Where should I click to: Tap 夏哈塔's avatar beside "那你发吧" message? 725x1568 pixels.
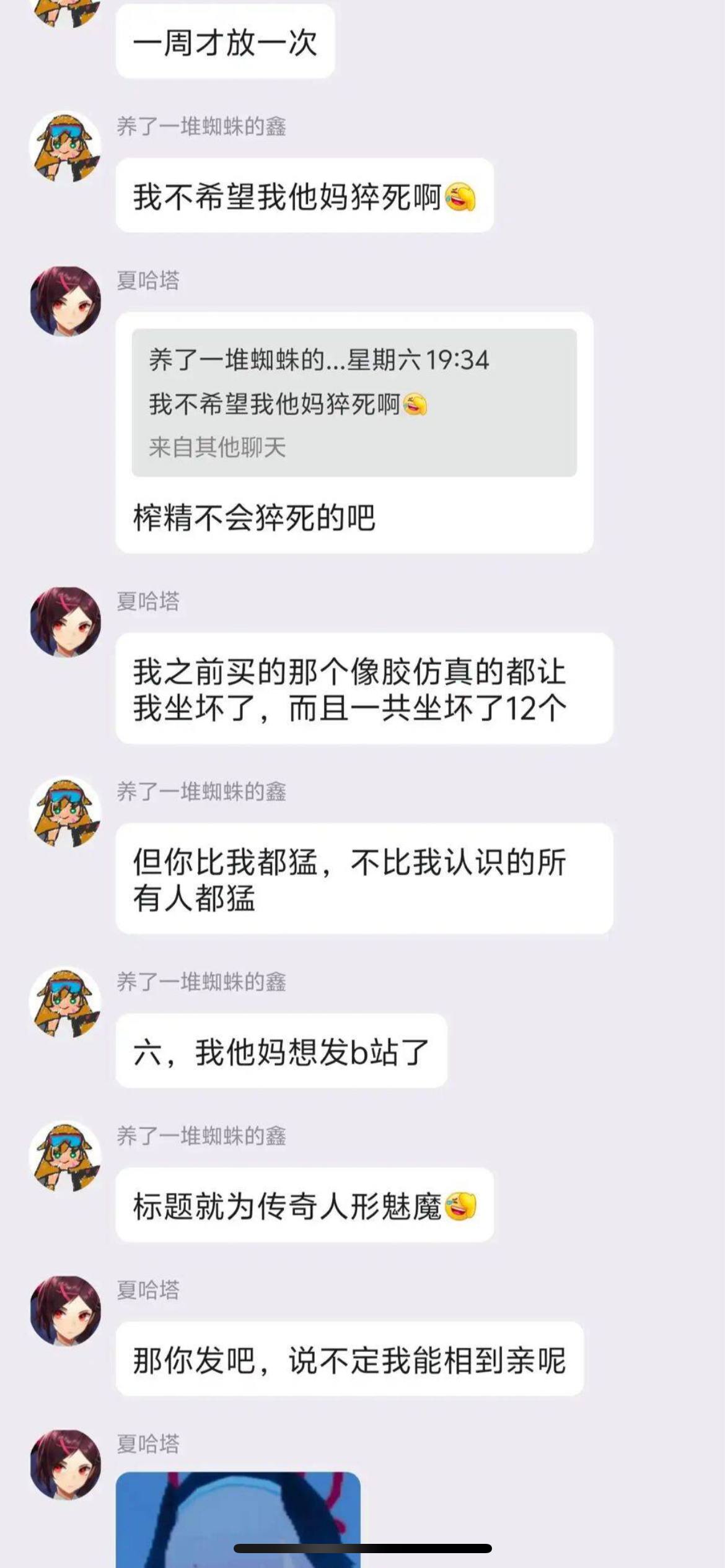[66, 1310]
